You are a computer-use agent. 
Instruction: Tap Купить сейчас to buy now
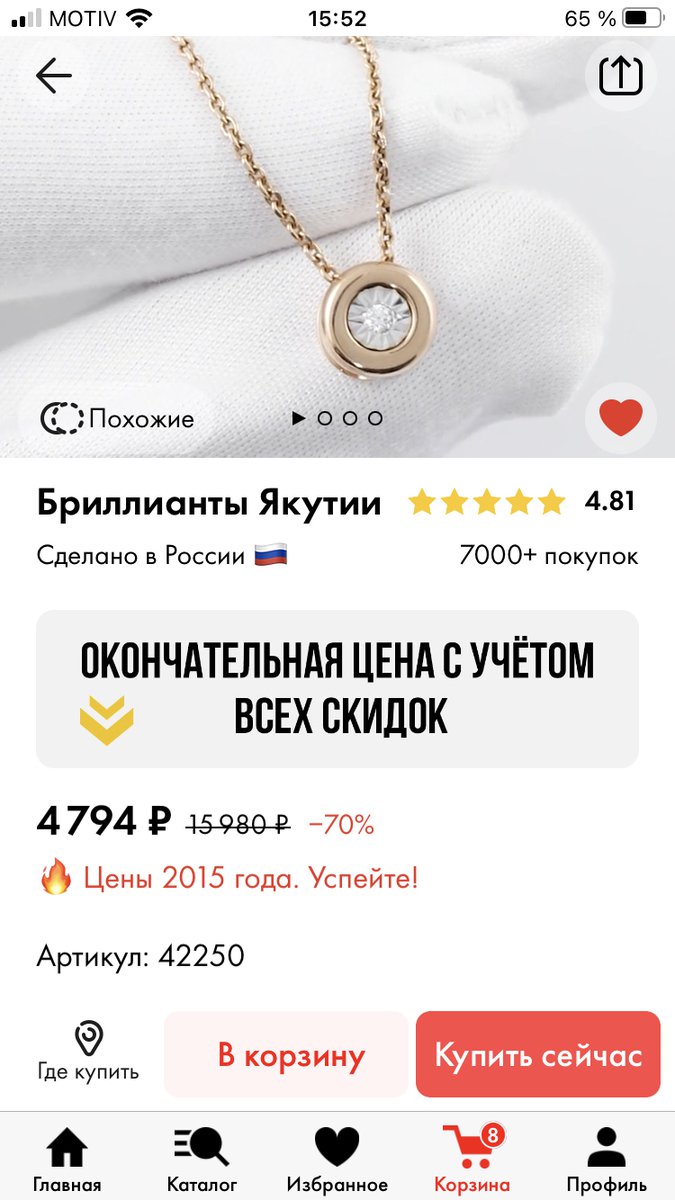(x=538, y=1055)
